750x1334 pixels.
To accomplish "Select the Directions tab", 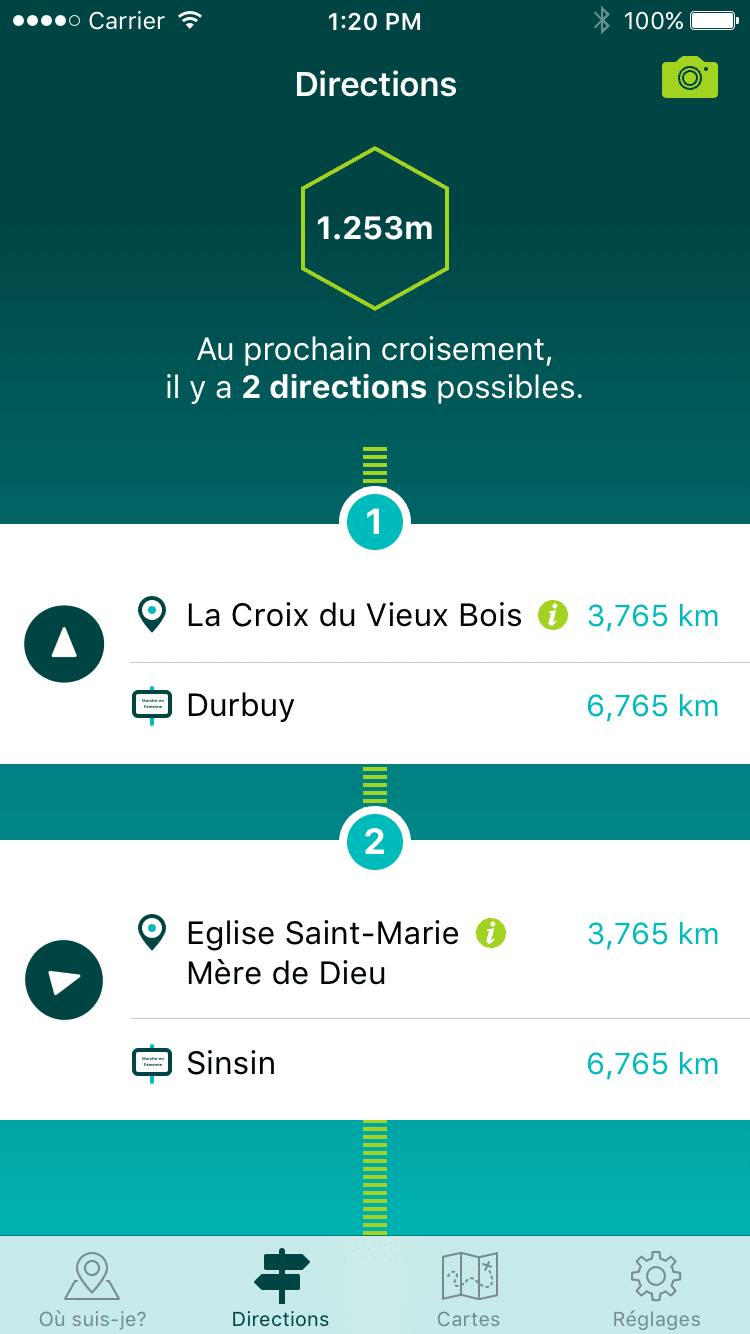I will coord(281,1288).
